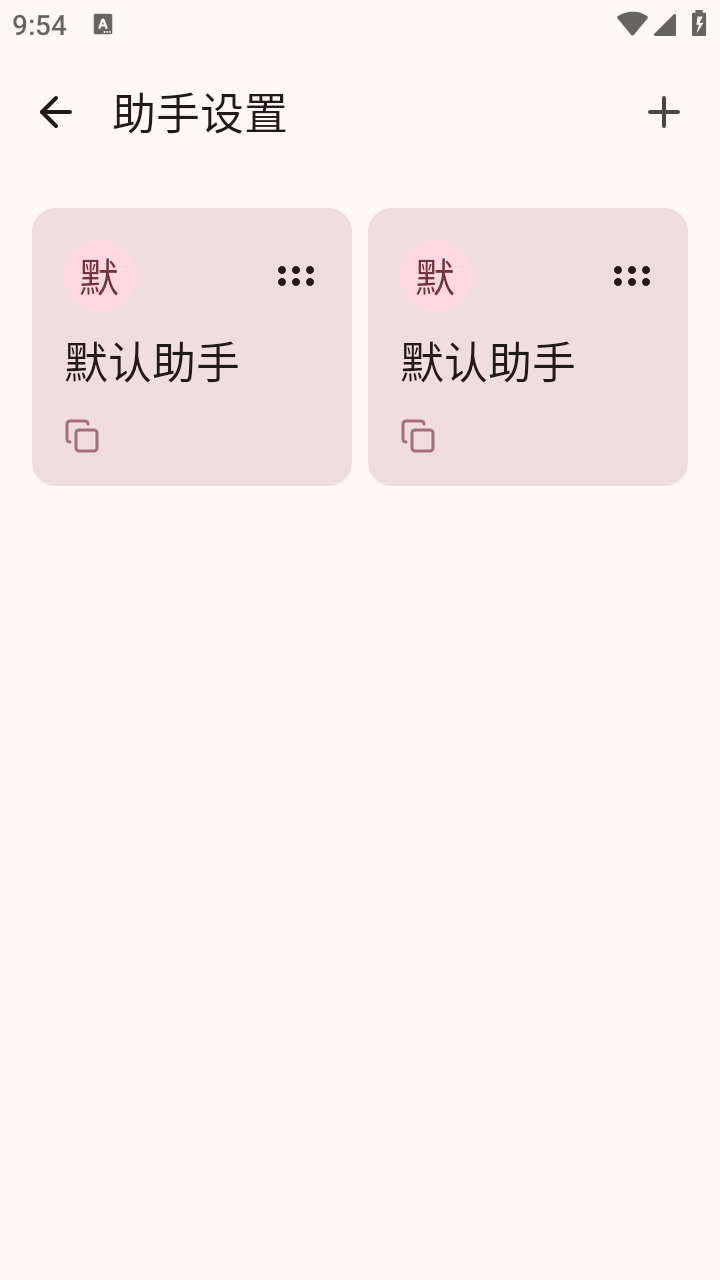Tap the 默认助手 label on the left card
This screenshot has width=720, height=1280.
152,362
